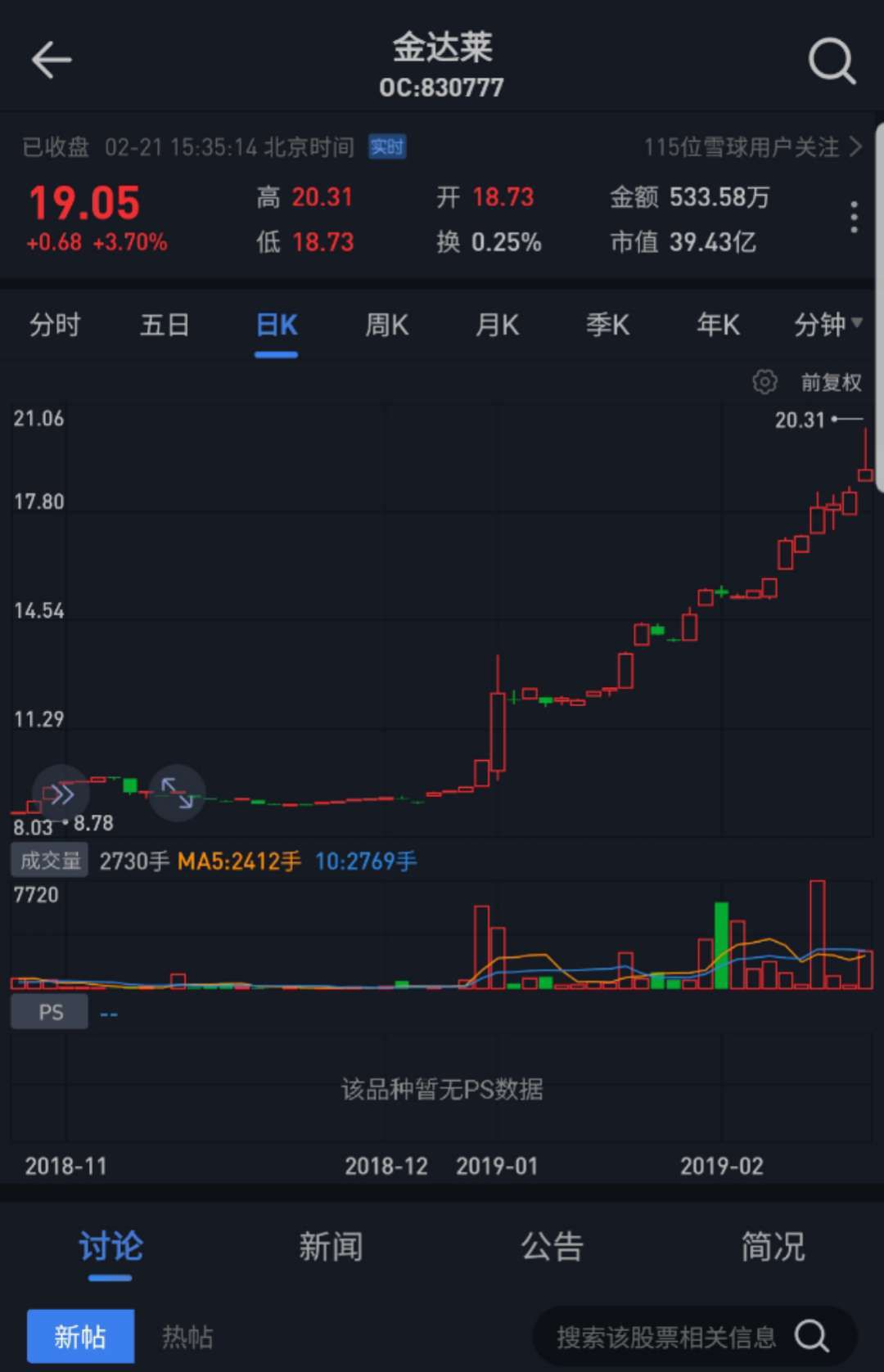
Task: Click the 搜索该股票相关信息 search field
Action: 671,1337
